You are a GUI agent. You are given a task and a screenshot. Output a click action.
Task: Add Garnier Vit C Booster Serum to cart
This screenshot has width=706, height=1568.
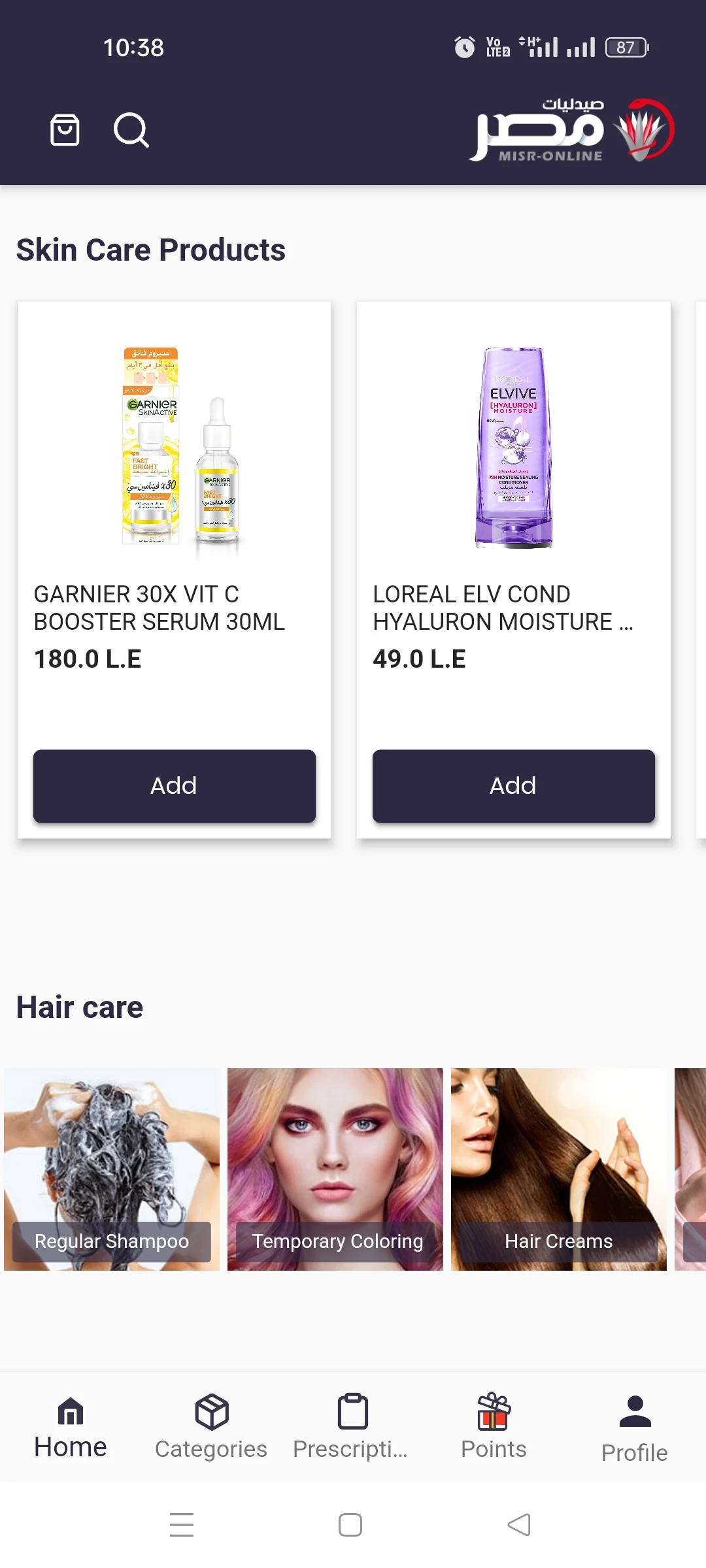pyautogui.click(x=174, y=785)
